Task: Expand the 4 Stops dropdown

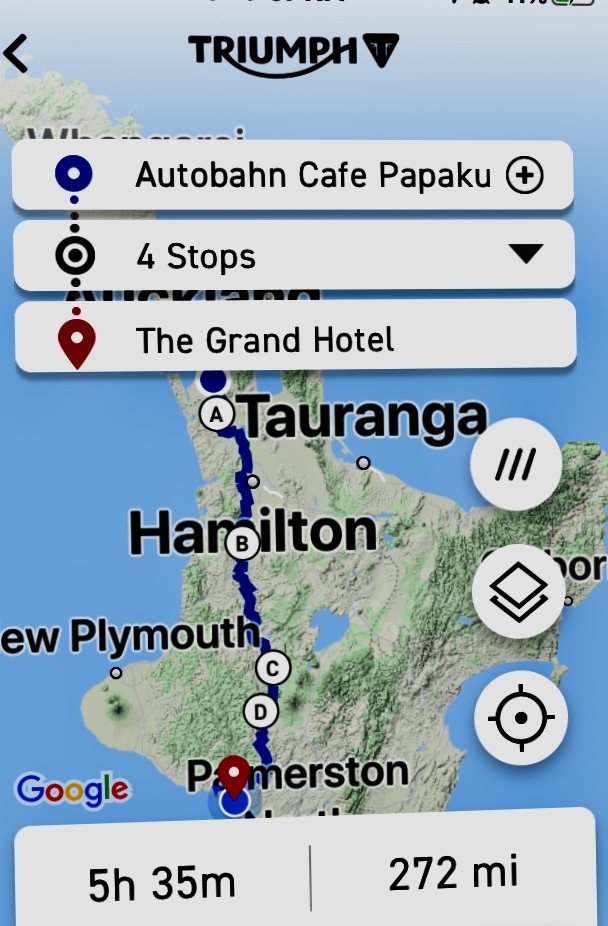Action: (525, 254)
